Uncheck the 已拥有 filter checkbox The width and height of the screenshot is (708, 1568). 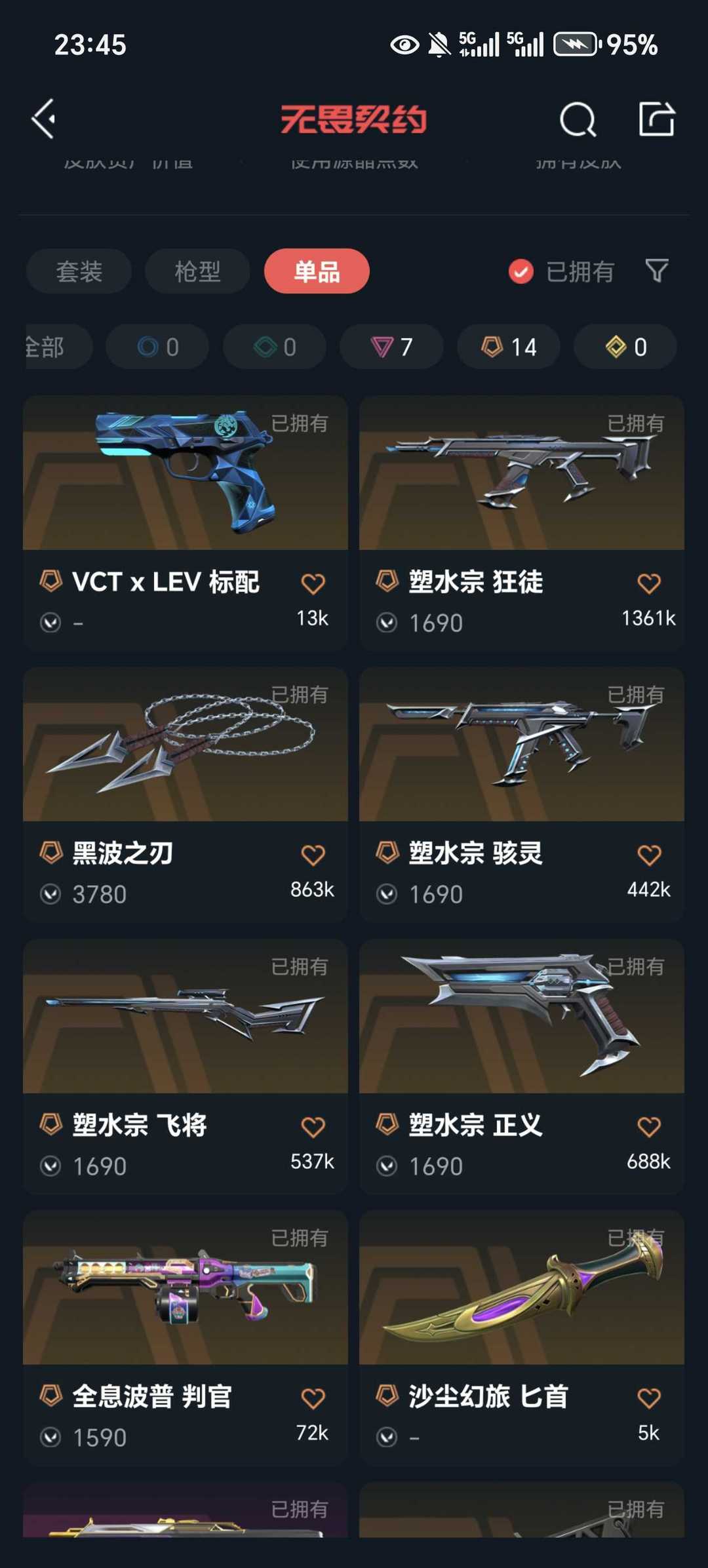tap(521, 271)
